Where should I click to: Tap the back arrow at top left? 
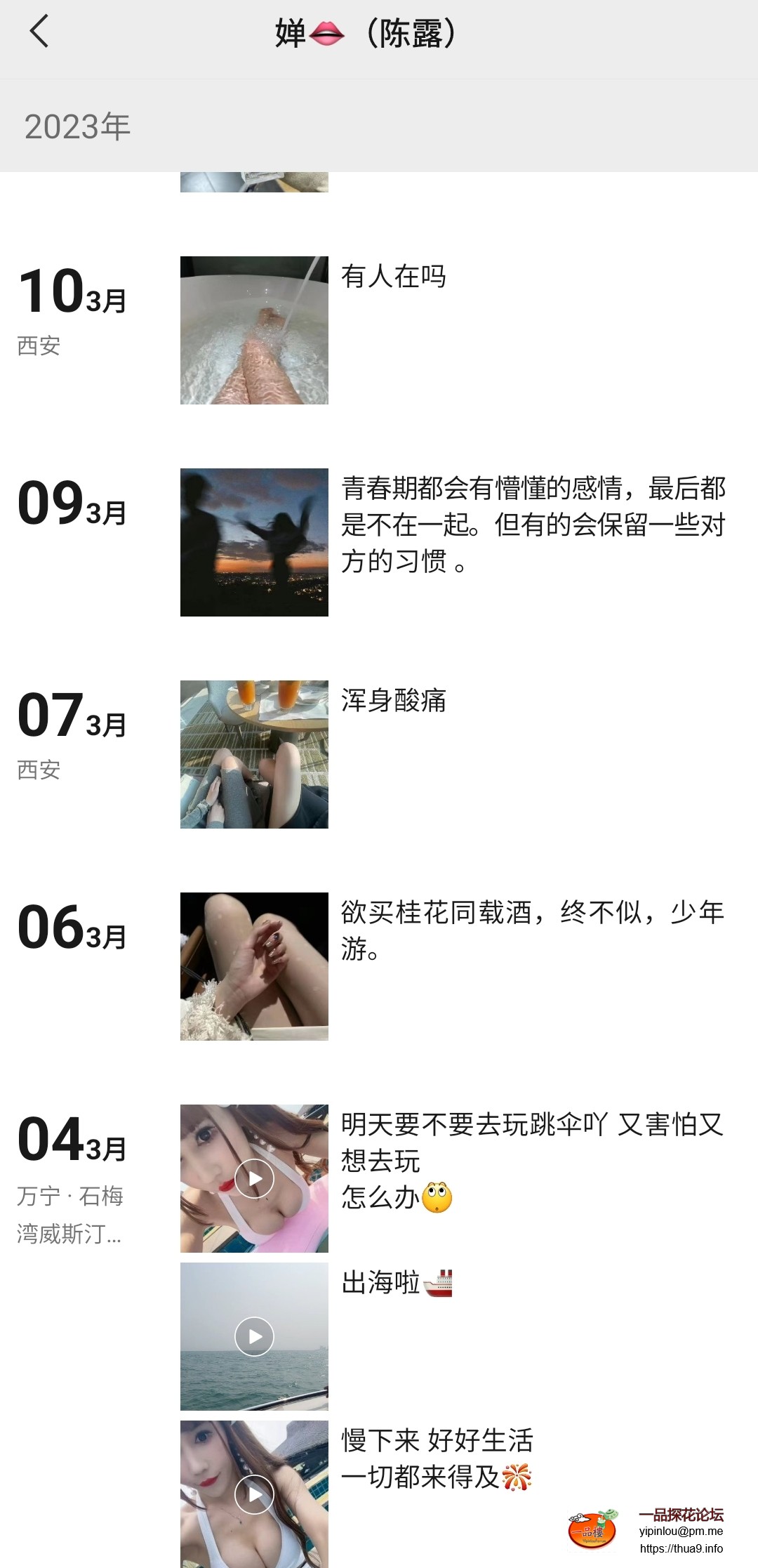pyautogui.click(x=40, y=33)
